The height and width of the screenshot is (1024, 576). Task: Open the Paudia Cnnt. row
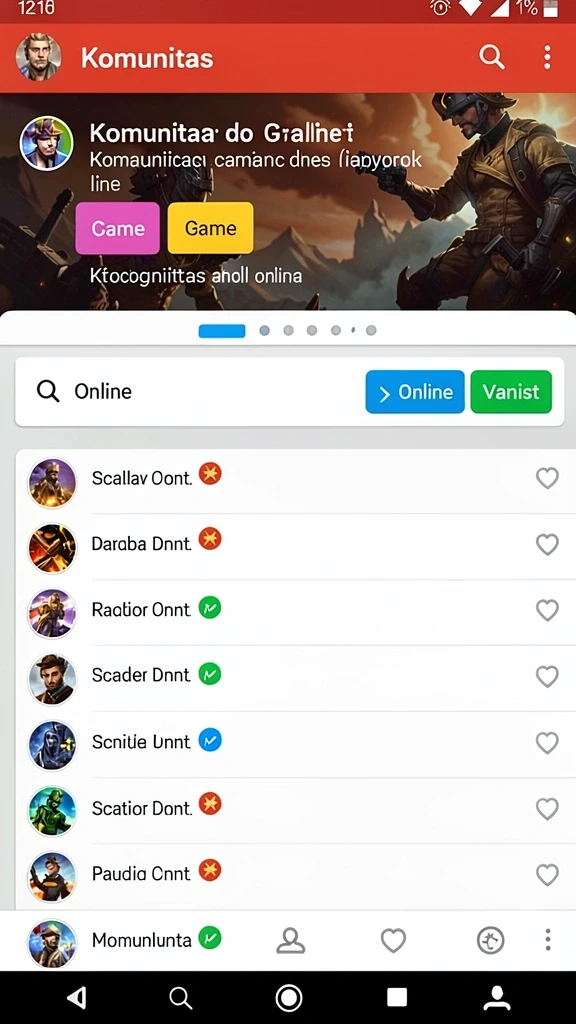(289, 876)
